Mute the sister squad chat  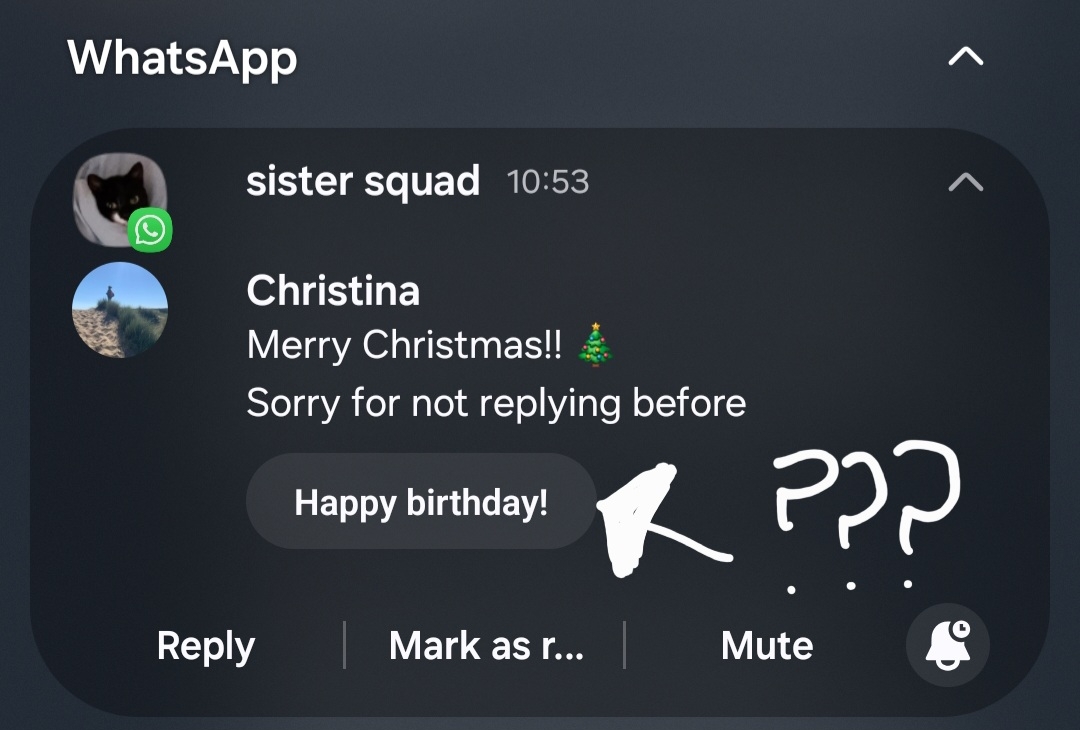pos(767,646)
